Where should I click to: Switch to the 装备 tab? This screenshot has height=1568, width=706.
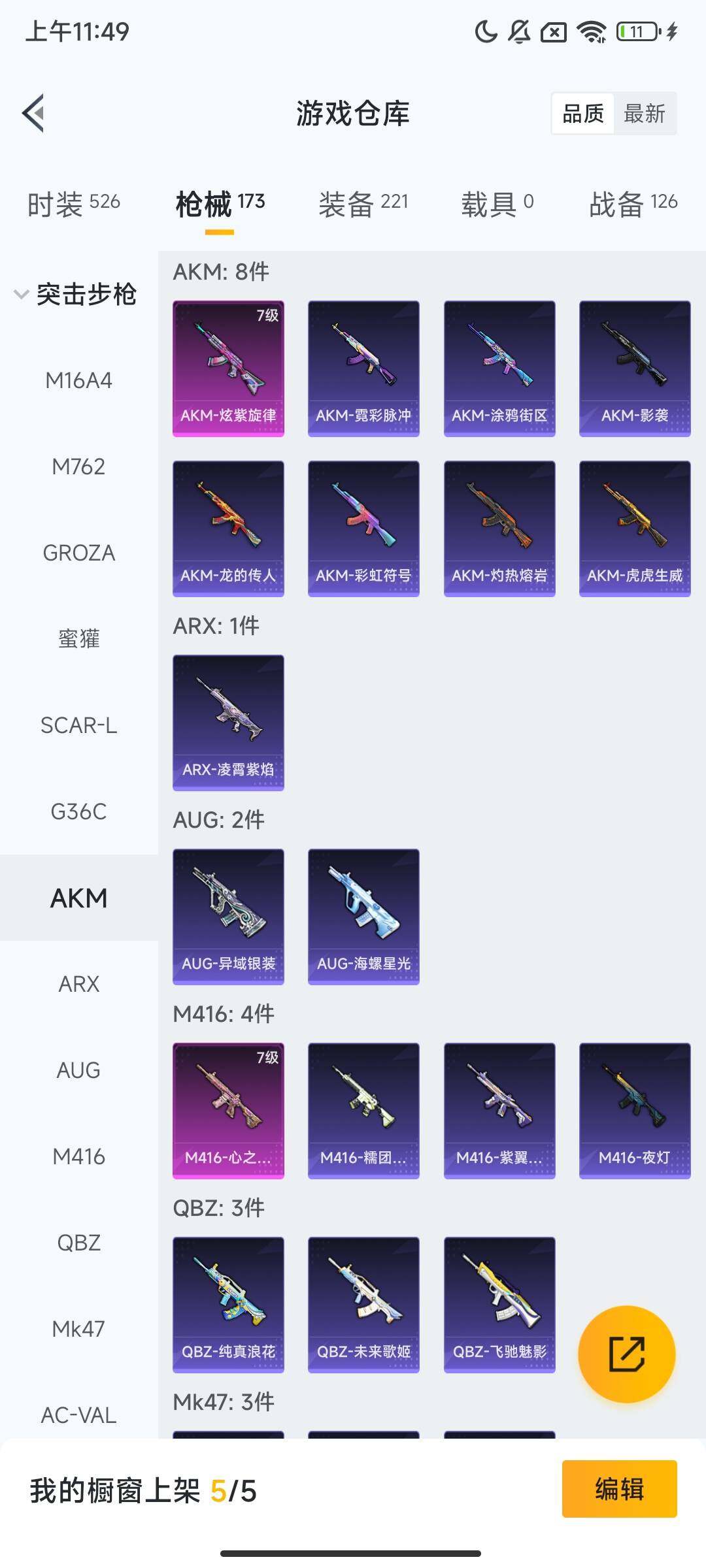[x=363, y=203]
